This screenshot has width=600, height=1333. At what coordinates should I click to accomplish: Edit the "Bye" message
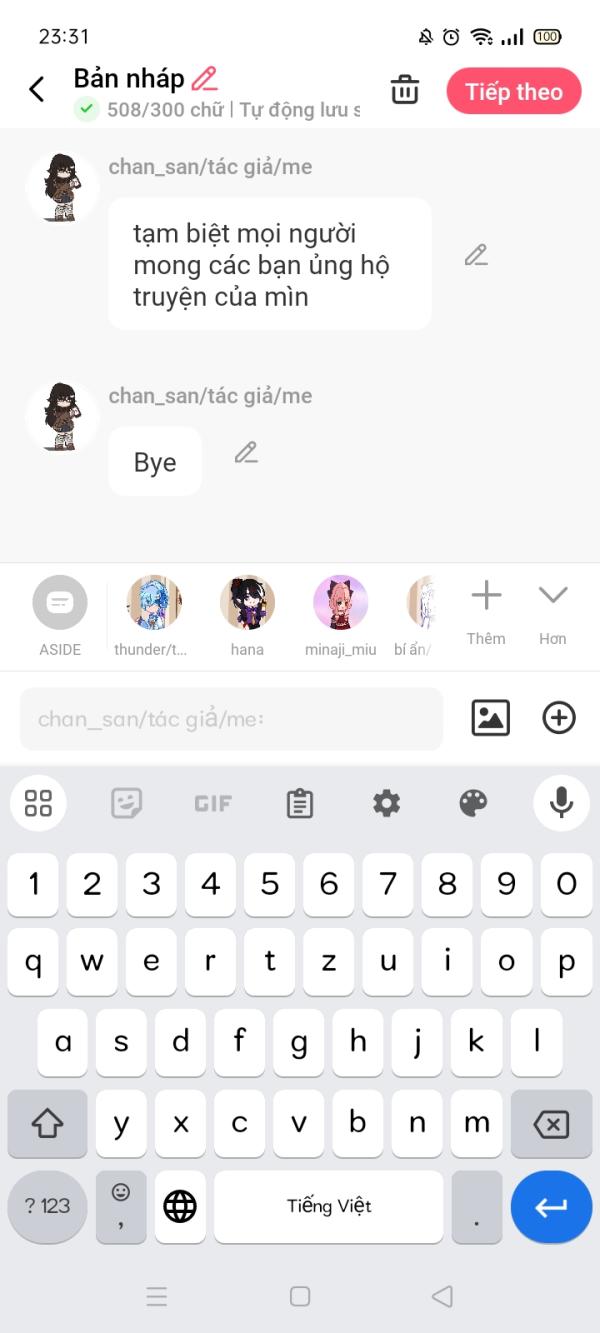(x=246, y=453)
